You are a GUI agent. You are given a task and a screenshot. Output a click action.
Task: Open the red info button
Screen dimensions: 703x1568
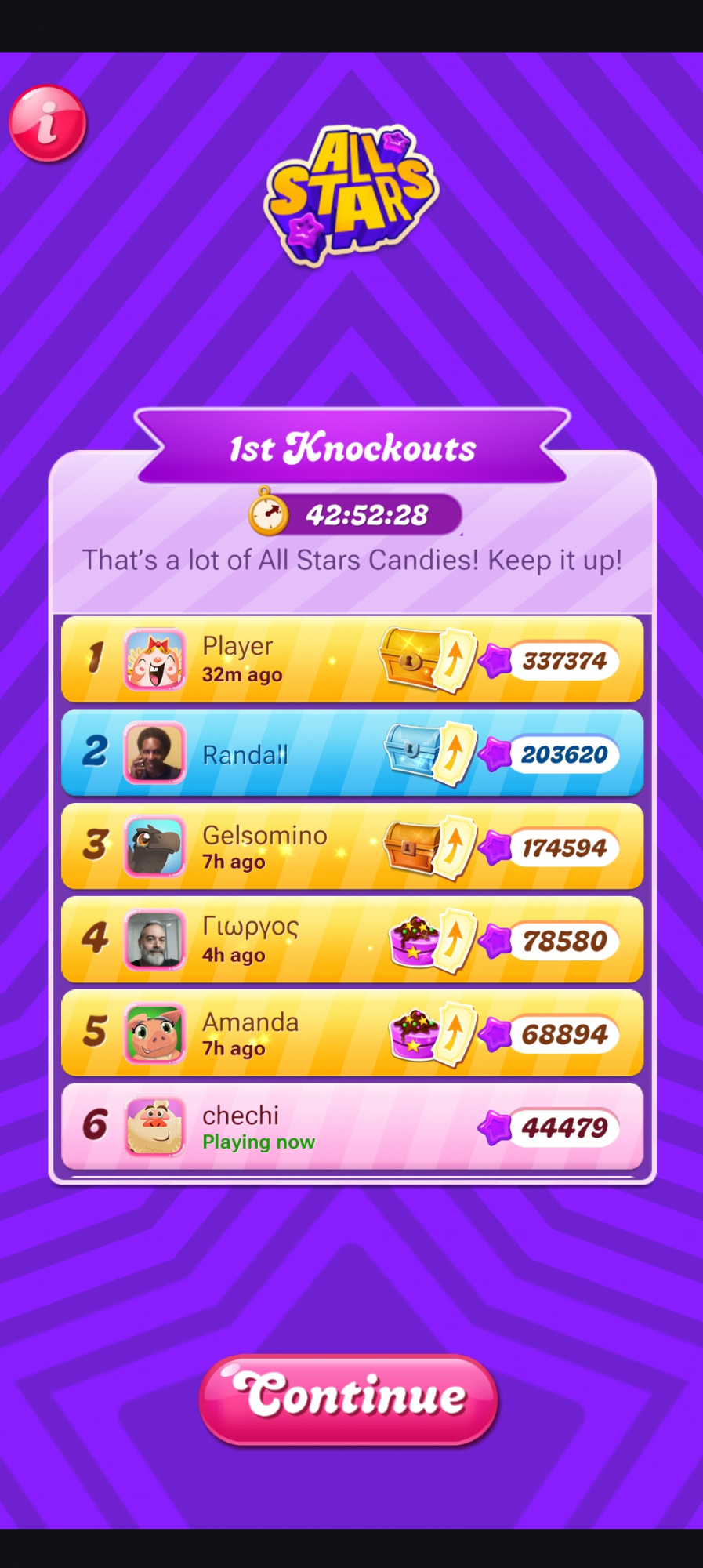47,123
